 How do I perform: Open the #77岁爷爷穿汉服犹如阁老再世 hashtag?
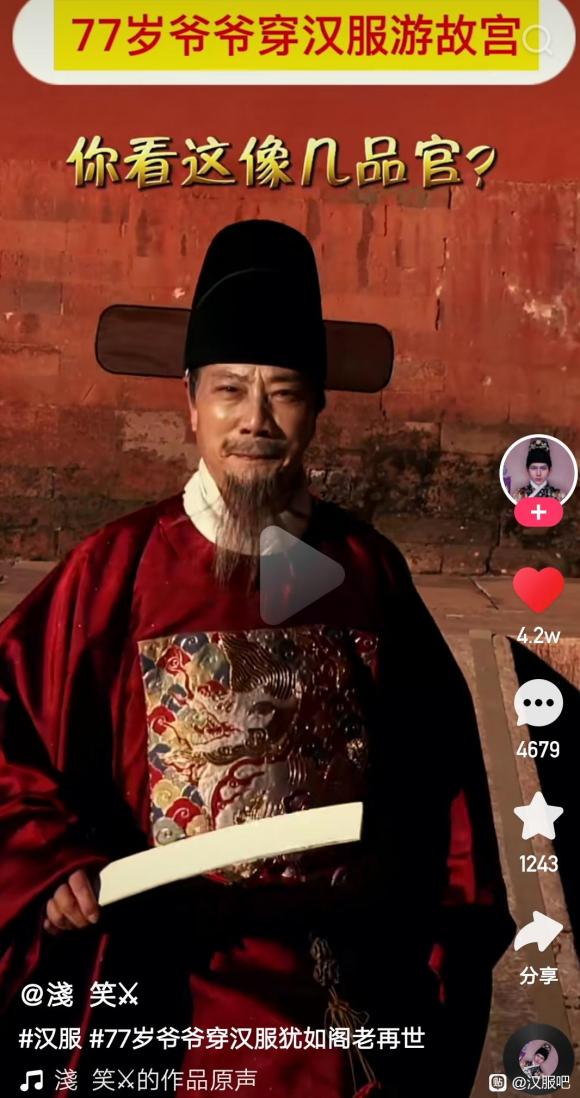point(257,1038)
